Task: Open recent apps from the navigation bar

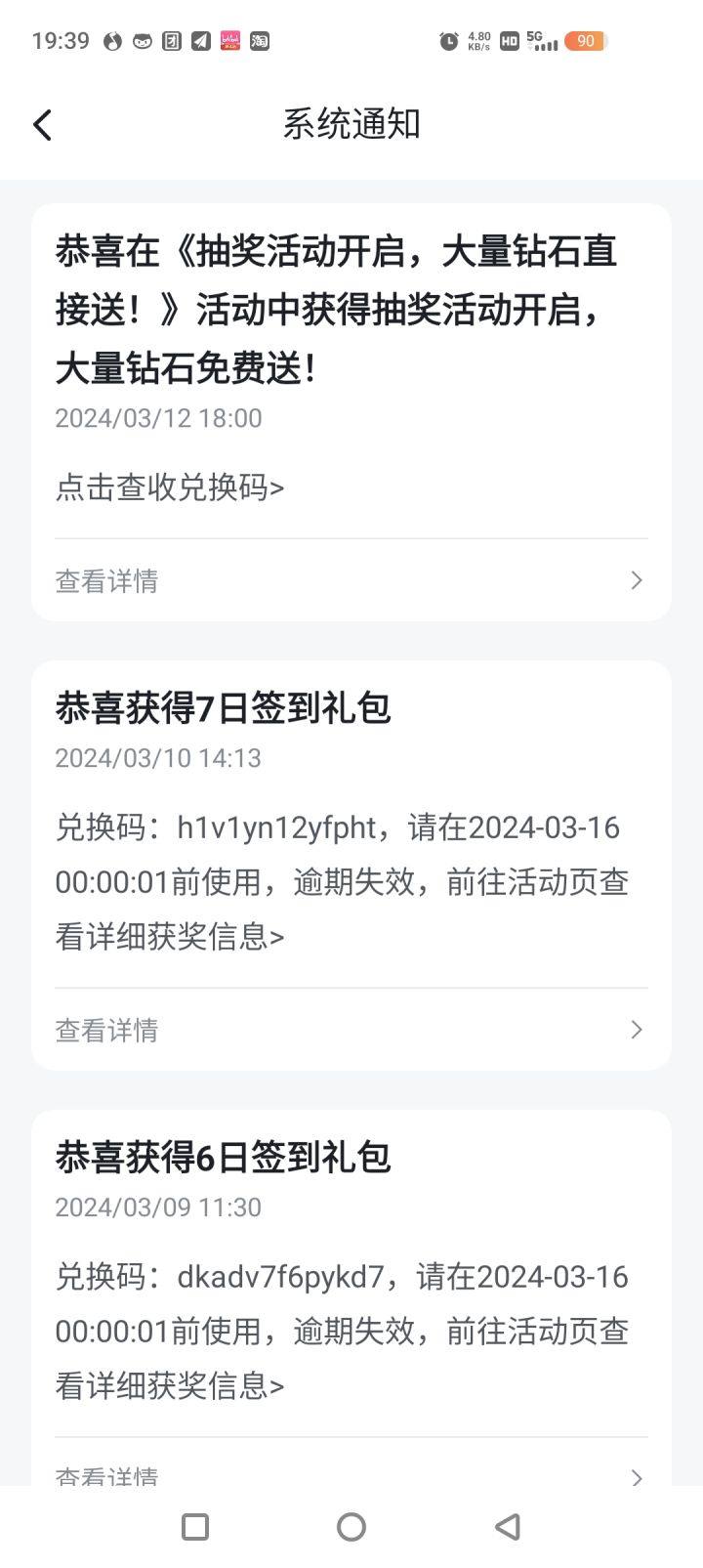Action: point(195,1527)
